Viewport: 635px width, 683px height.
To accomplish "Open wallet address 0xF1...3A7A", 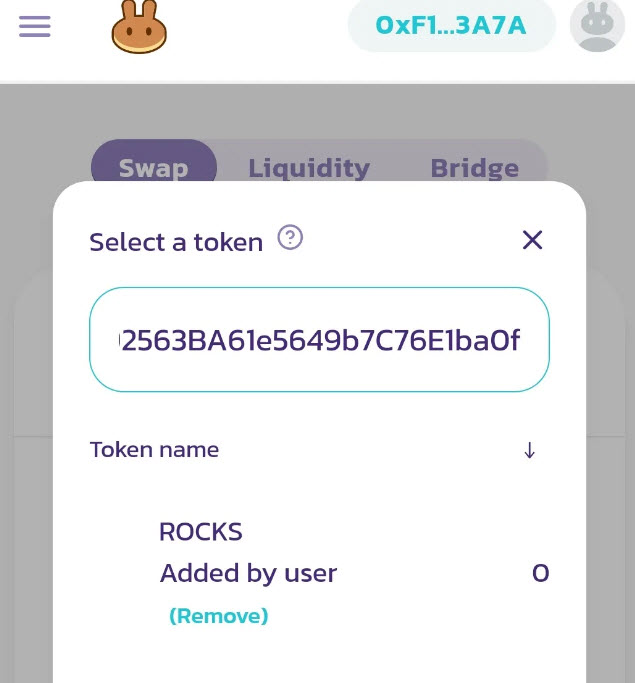I will click(451, 26).
